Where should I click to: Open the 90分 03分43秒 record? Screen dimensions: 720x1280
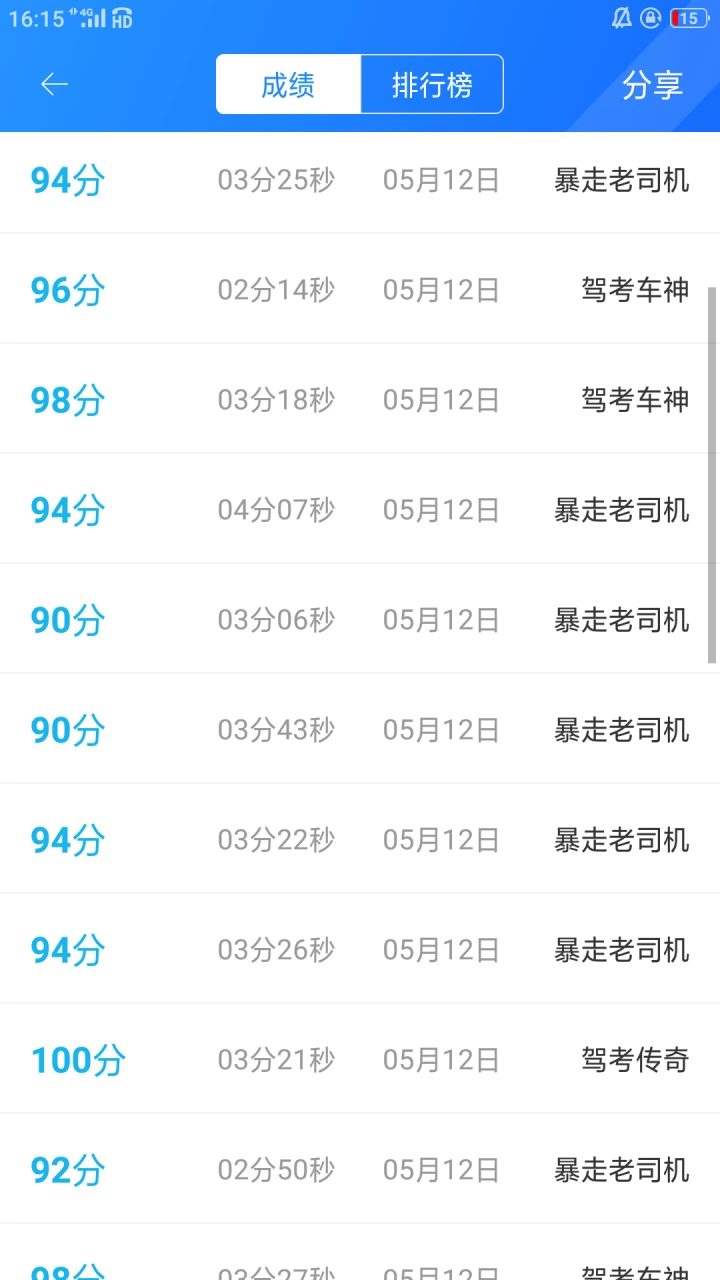click(x=360, y=729)
